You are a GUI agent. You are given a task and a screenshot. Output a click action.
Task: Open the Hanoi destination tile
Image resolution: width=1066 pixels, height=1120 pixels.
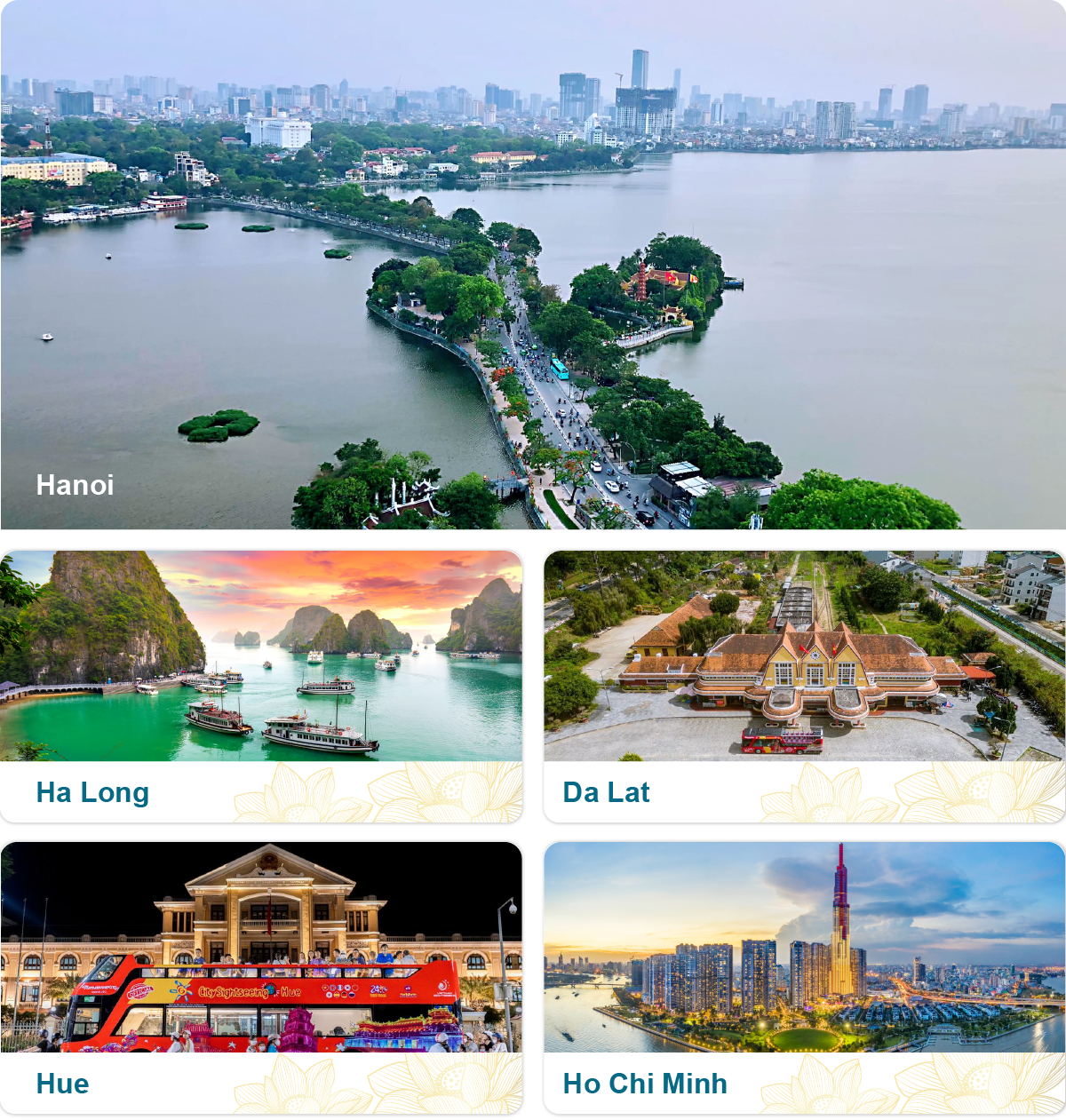point(533,266)
